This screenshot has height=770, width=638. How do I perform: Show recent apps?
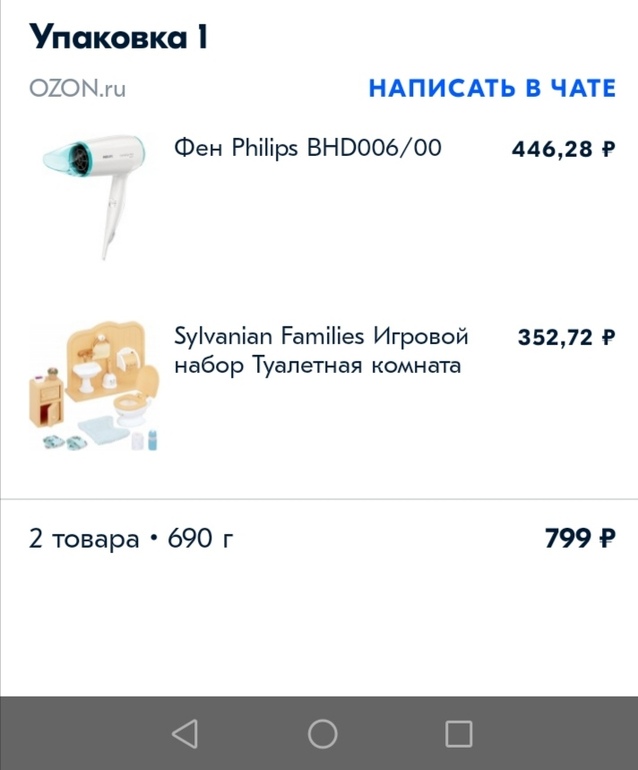pos(458,734)
